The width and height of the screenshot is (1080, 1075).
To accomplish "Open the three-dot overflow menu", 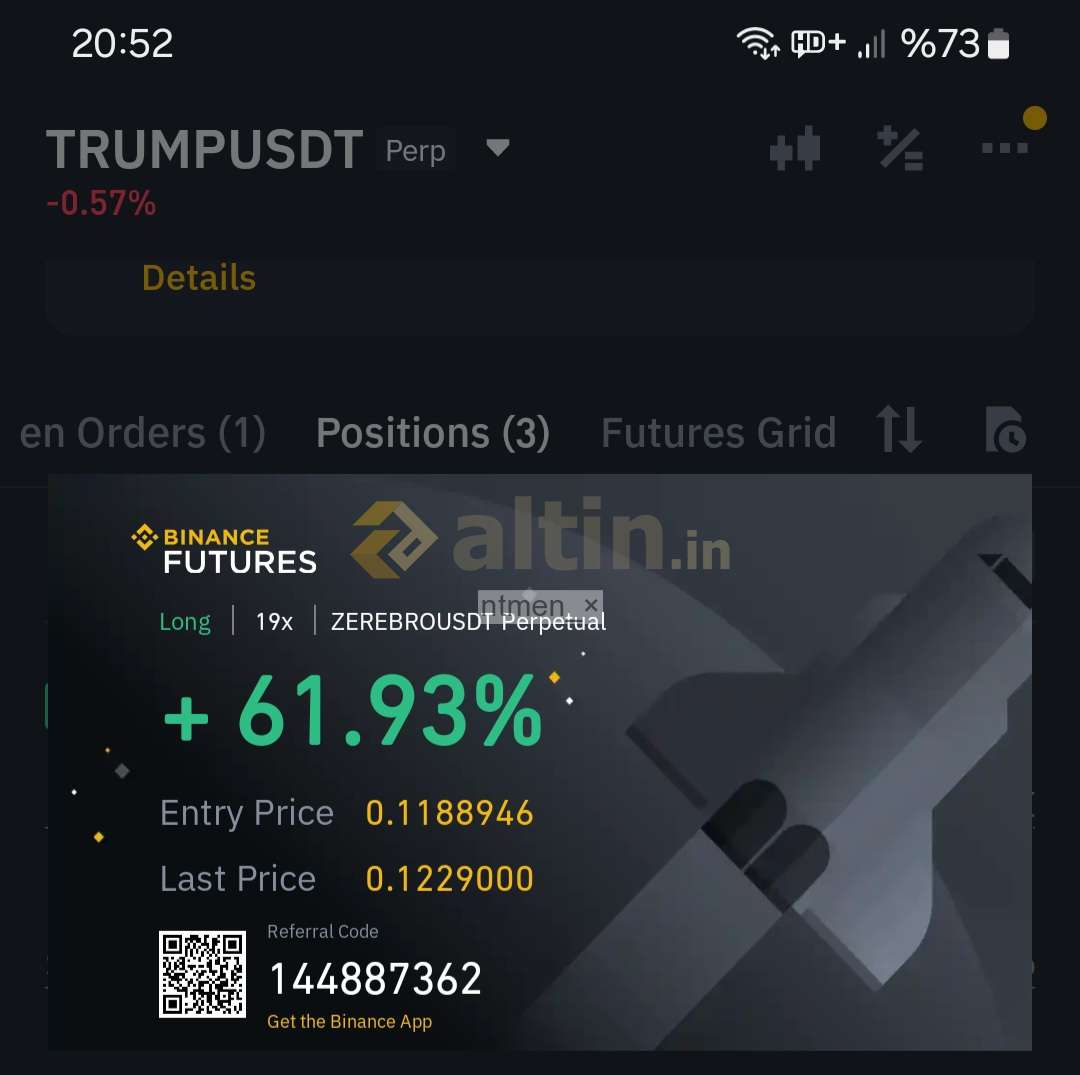I will point(1005,148).
